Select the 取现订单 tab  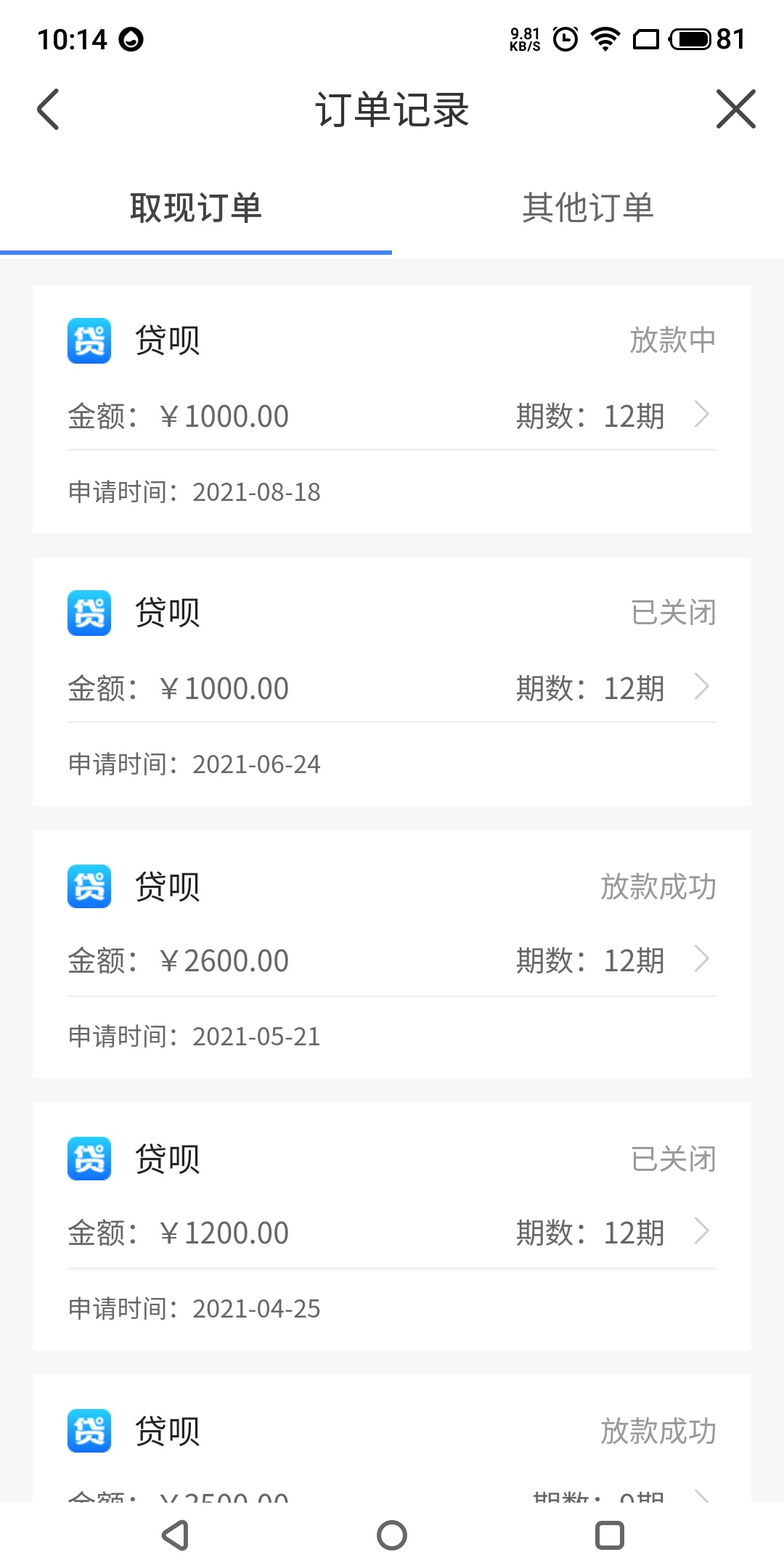coord(196,208)
